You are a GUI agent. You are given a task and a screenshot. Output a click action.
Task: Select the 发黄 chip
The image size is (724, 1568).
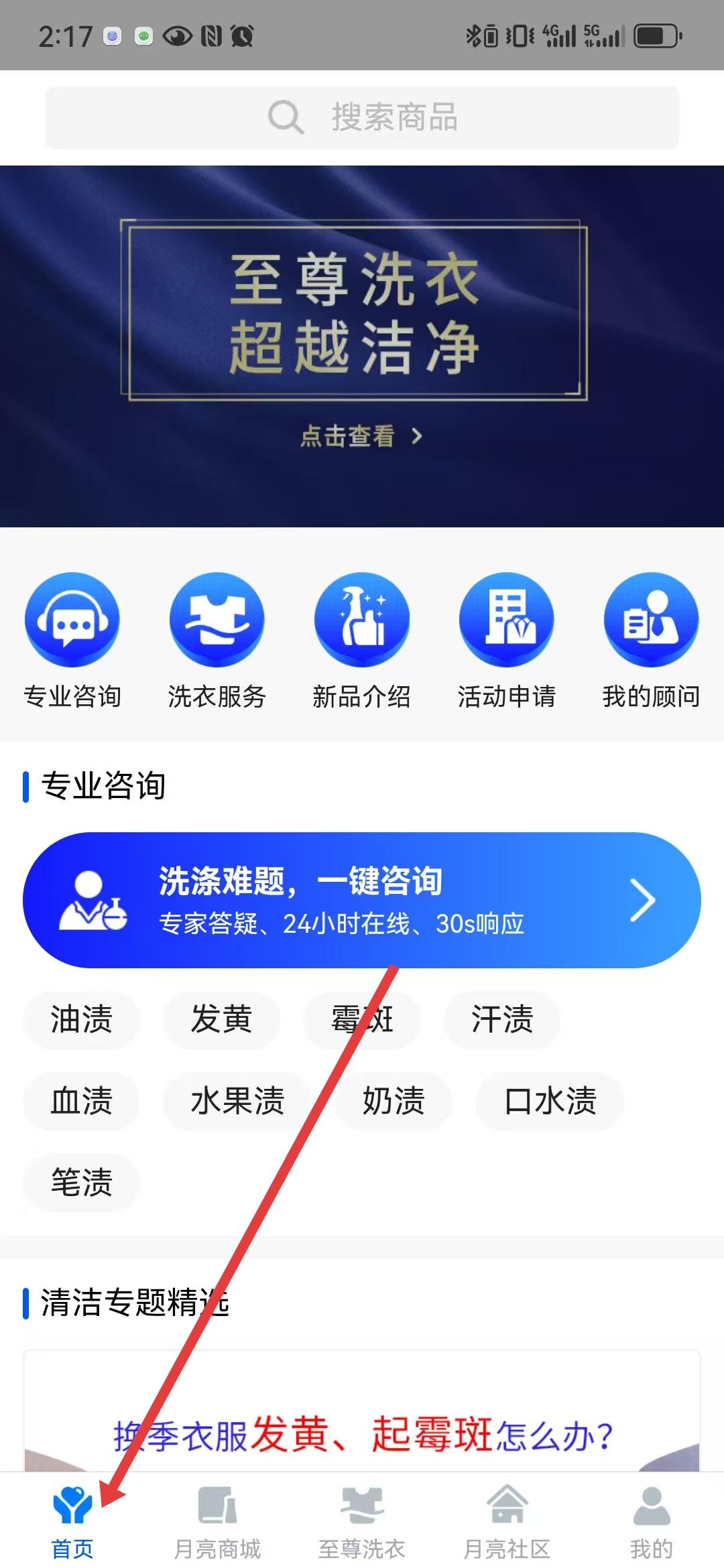(x=221, y=1019)
